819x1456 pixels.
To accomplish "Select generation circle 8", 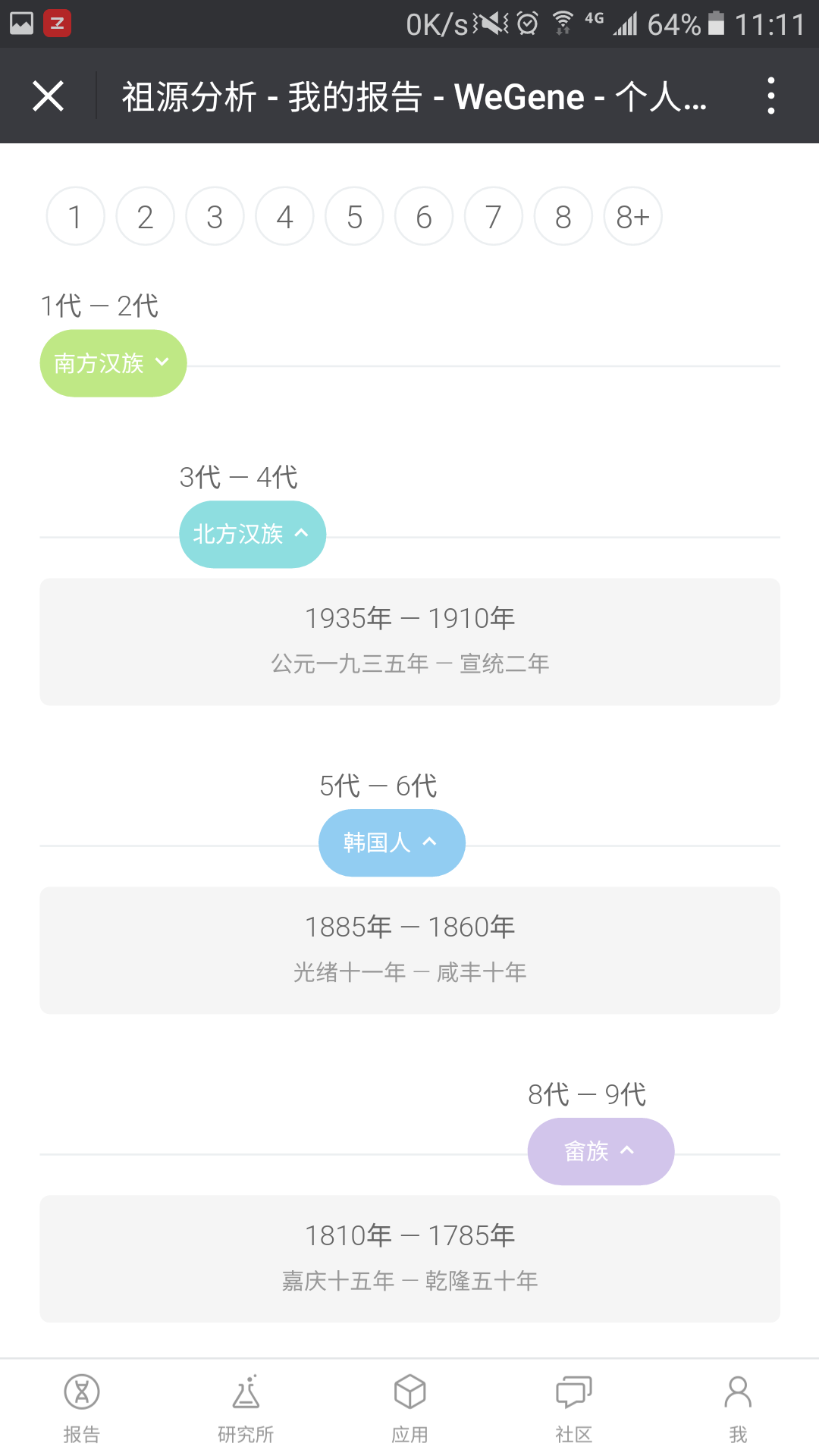I will tap(563, 216).
